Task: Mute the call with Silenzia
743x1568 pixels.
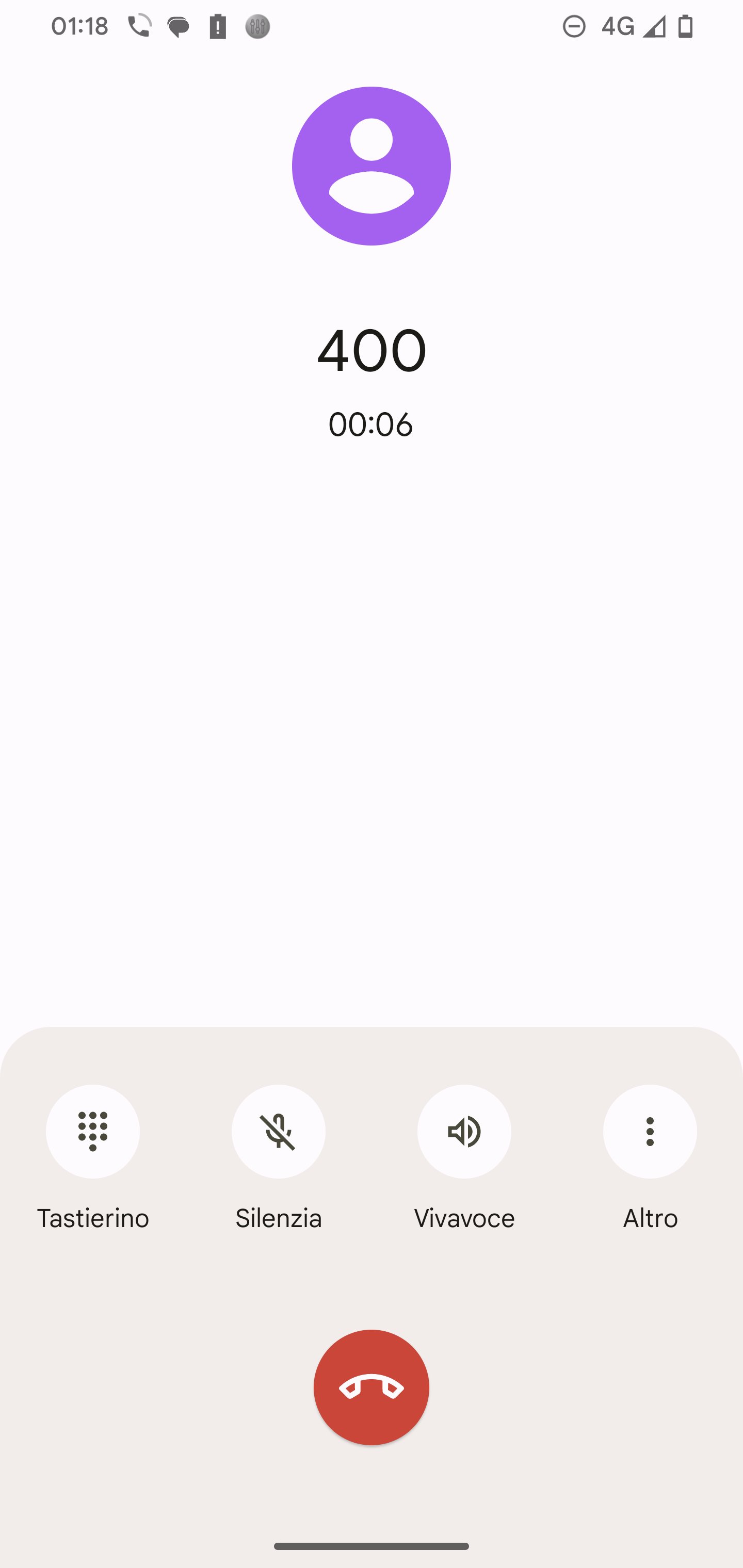Action: click(x=278, y=1131)
